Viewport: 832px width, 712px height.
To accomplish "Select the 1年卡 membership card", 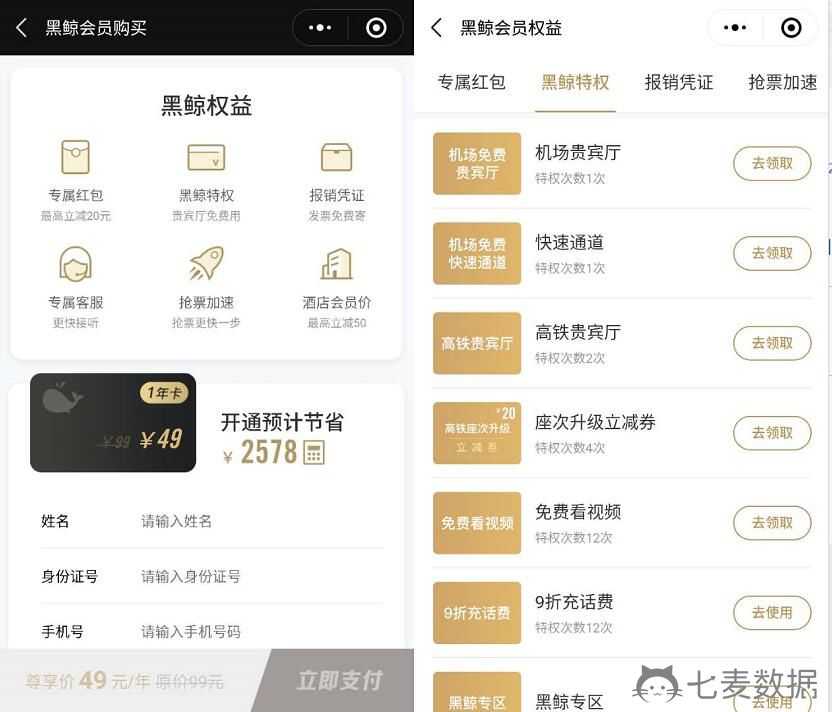I will [113, 423].
